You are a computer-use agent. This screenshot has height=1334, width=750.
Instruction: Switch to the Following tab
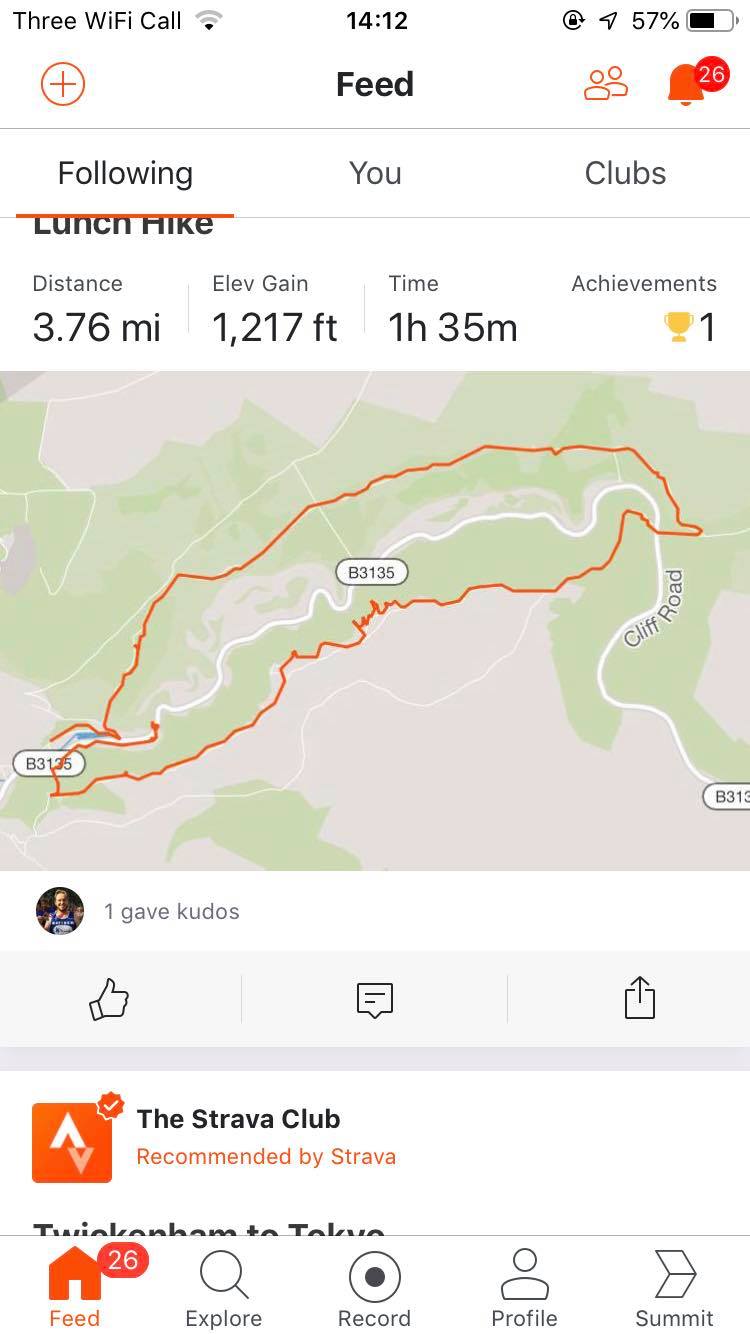pyautogui.click(x=125, y=173)
